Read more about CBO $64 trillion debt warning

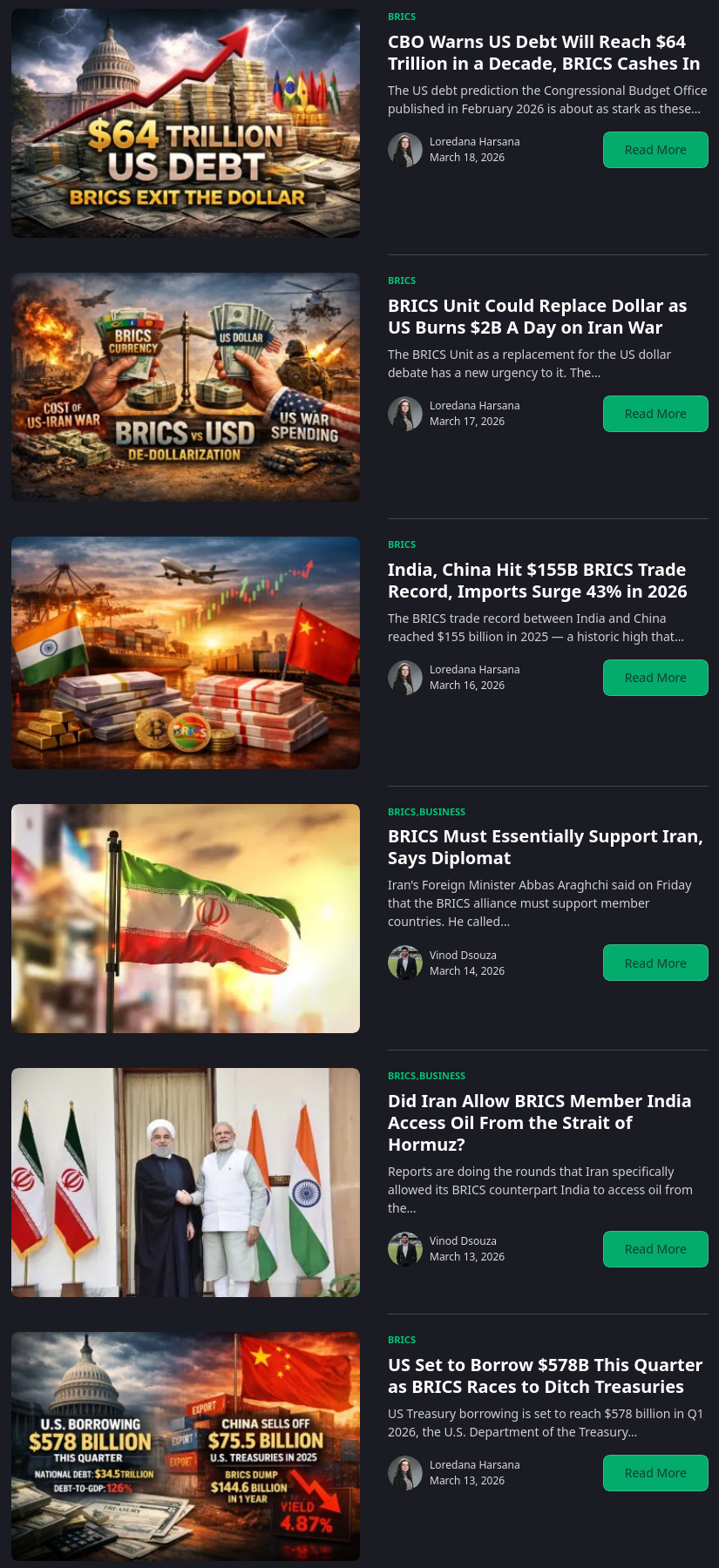(655, 150)
